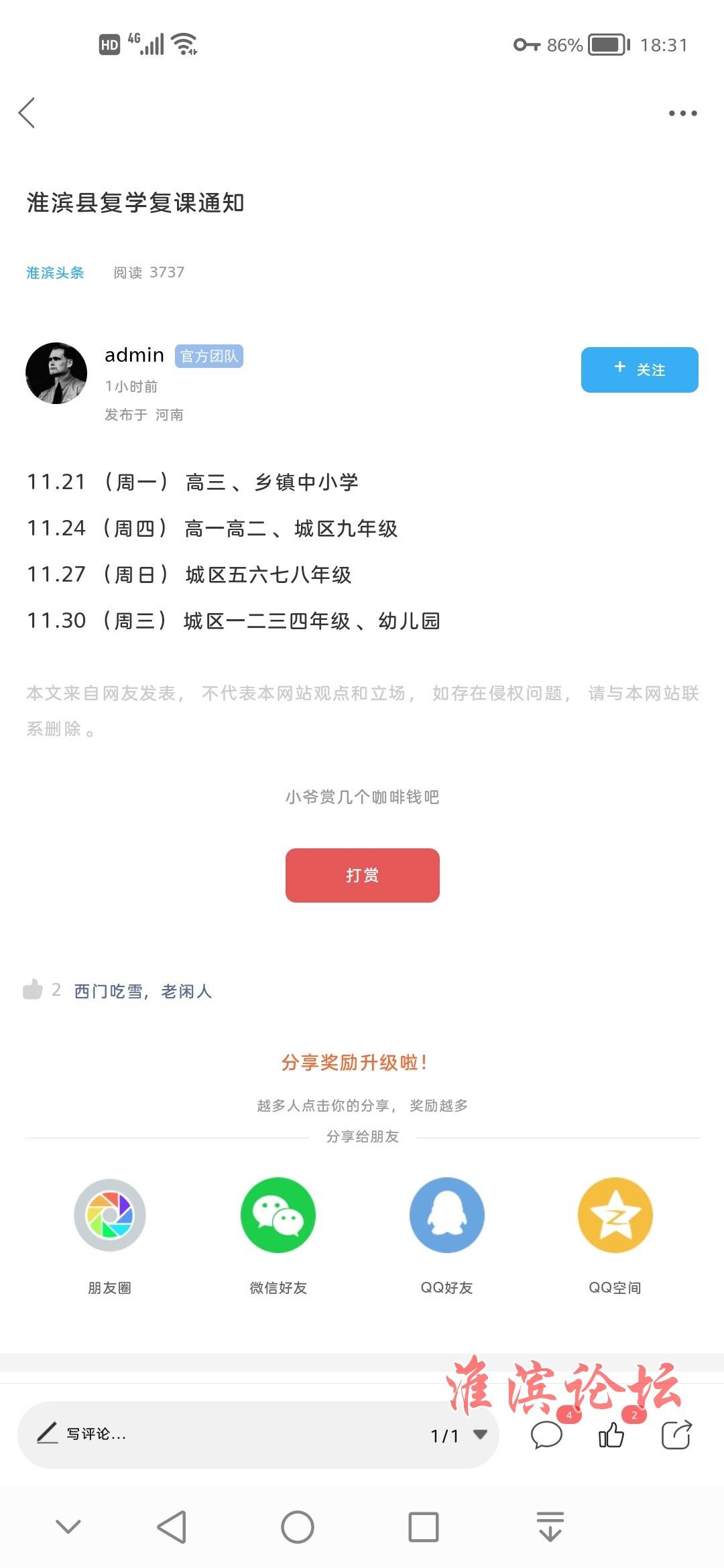This screenshot has height=1568, width=724.
Task: Tap the bottom-bar share icon
Action: (676, 1435)
